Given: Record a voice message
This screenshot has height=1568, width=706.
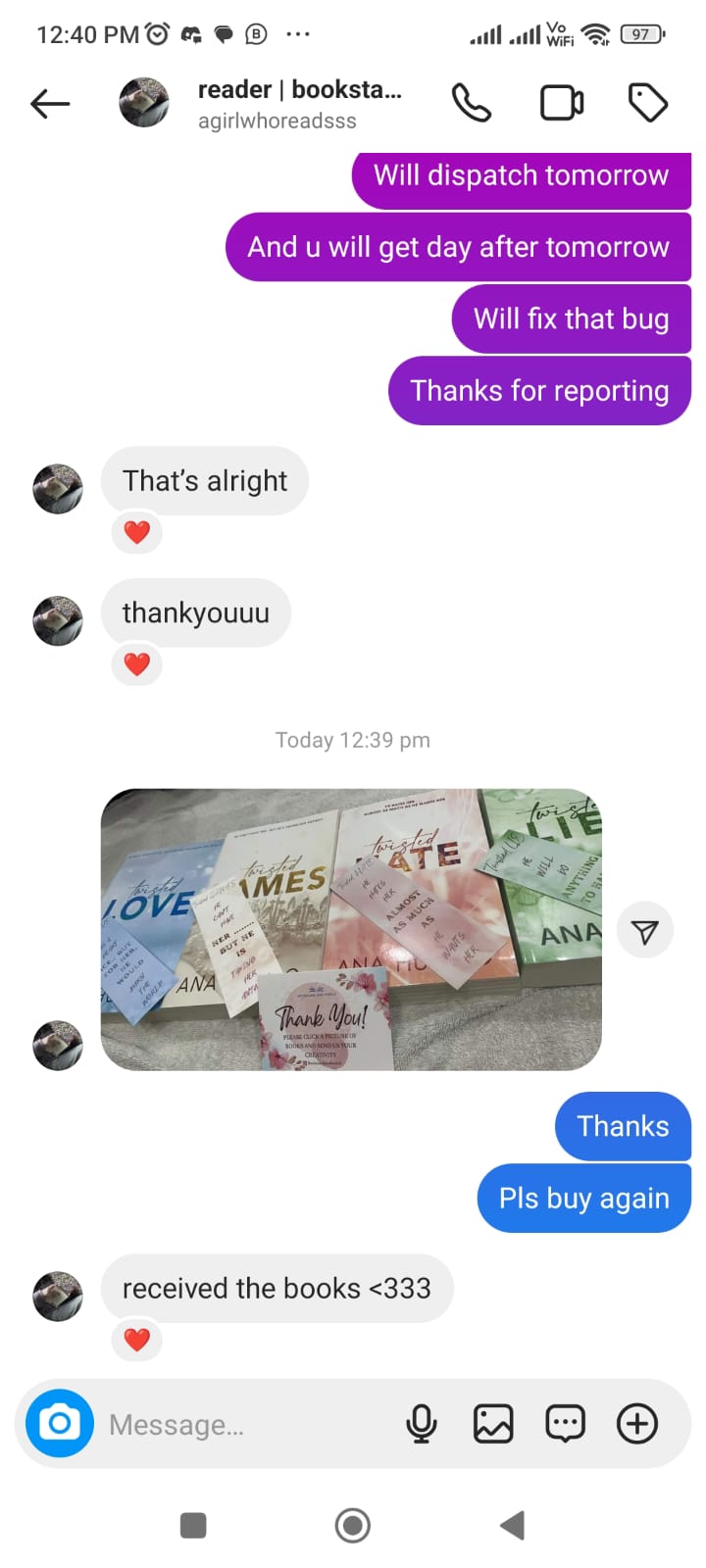Looking at the screenshot, I should coord(422,1424).
